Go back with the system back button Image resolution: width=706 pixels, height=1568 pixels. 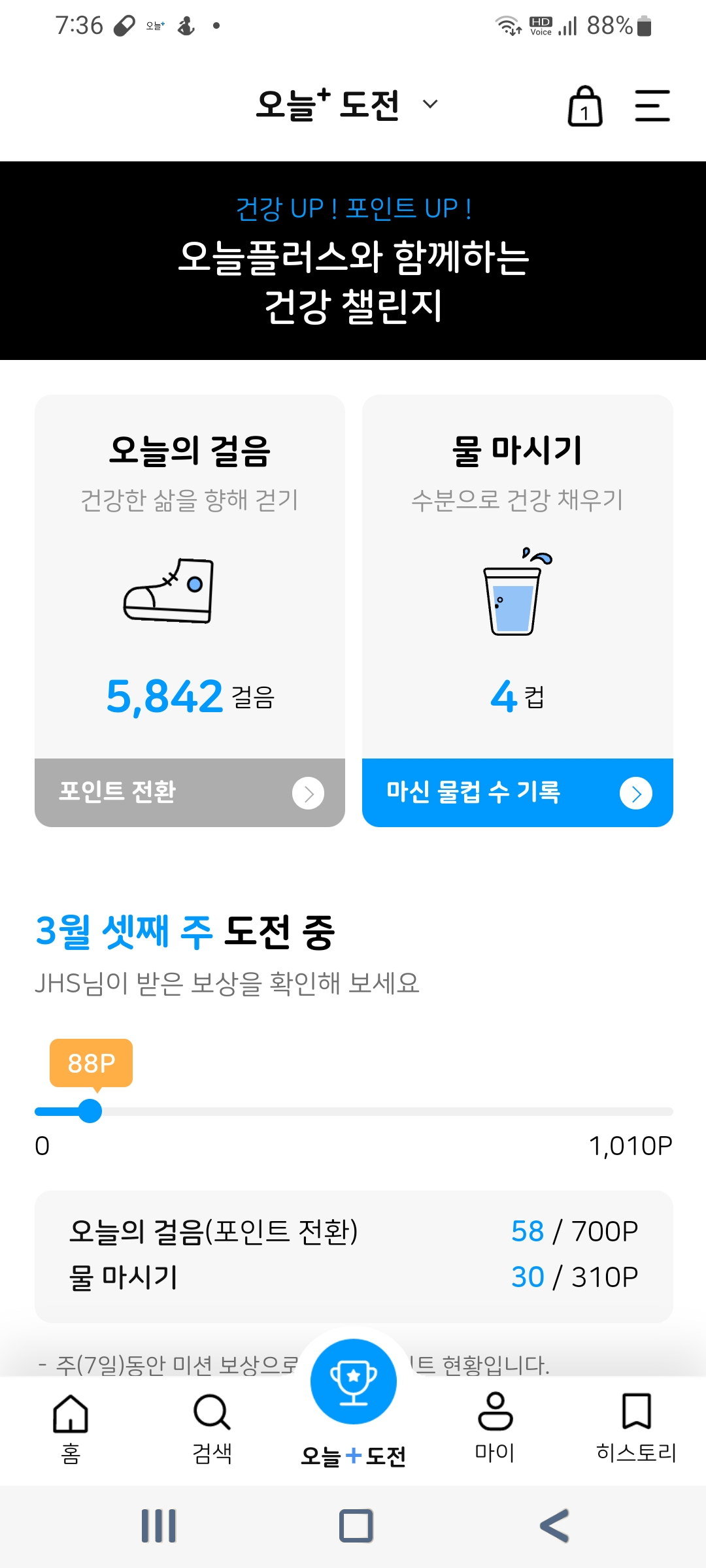pos(554,1526)
